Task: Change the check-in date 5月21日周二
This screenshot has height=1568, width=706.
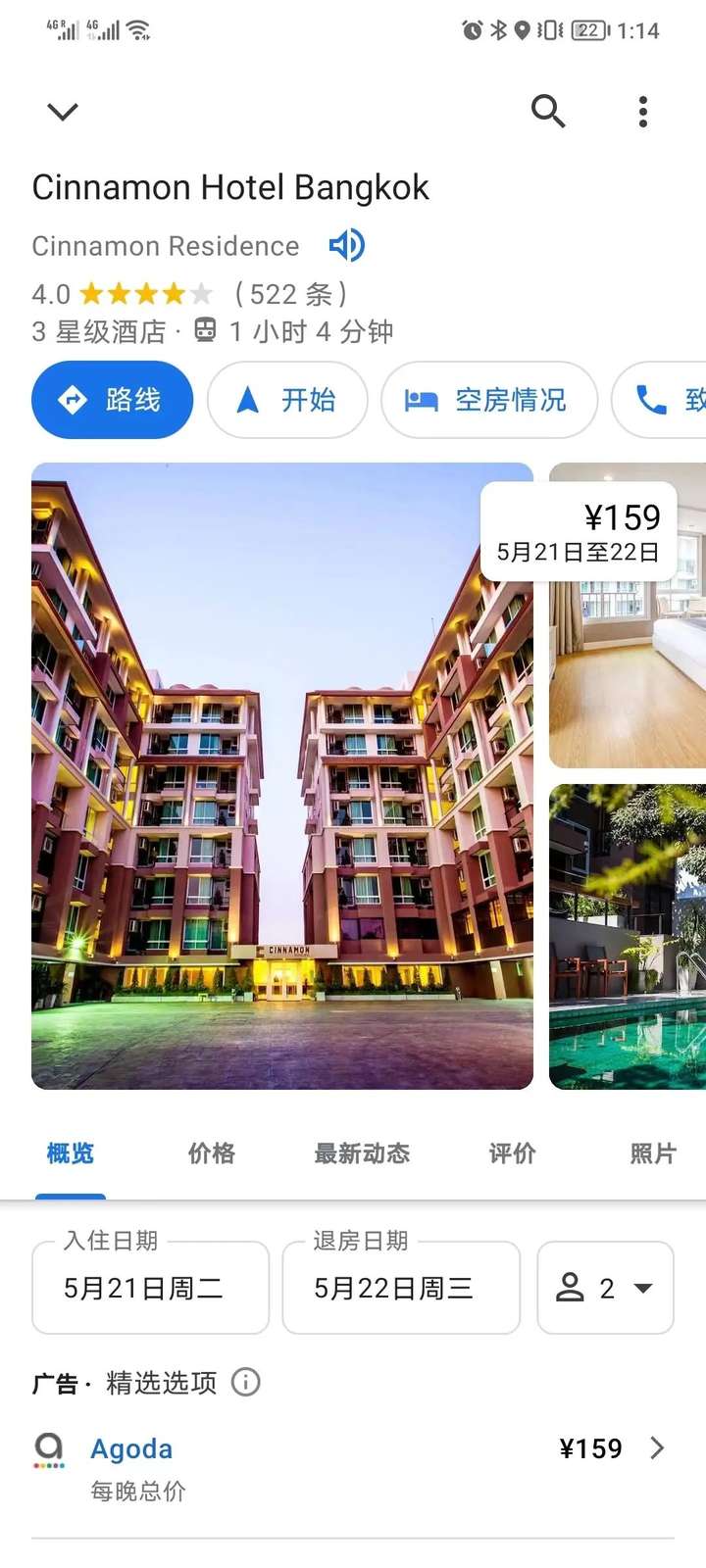Action: point(150,1288)
